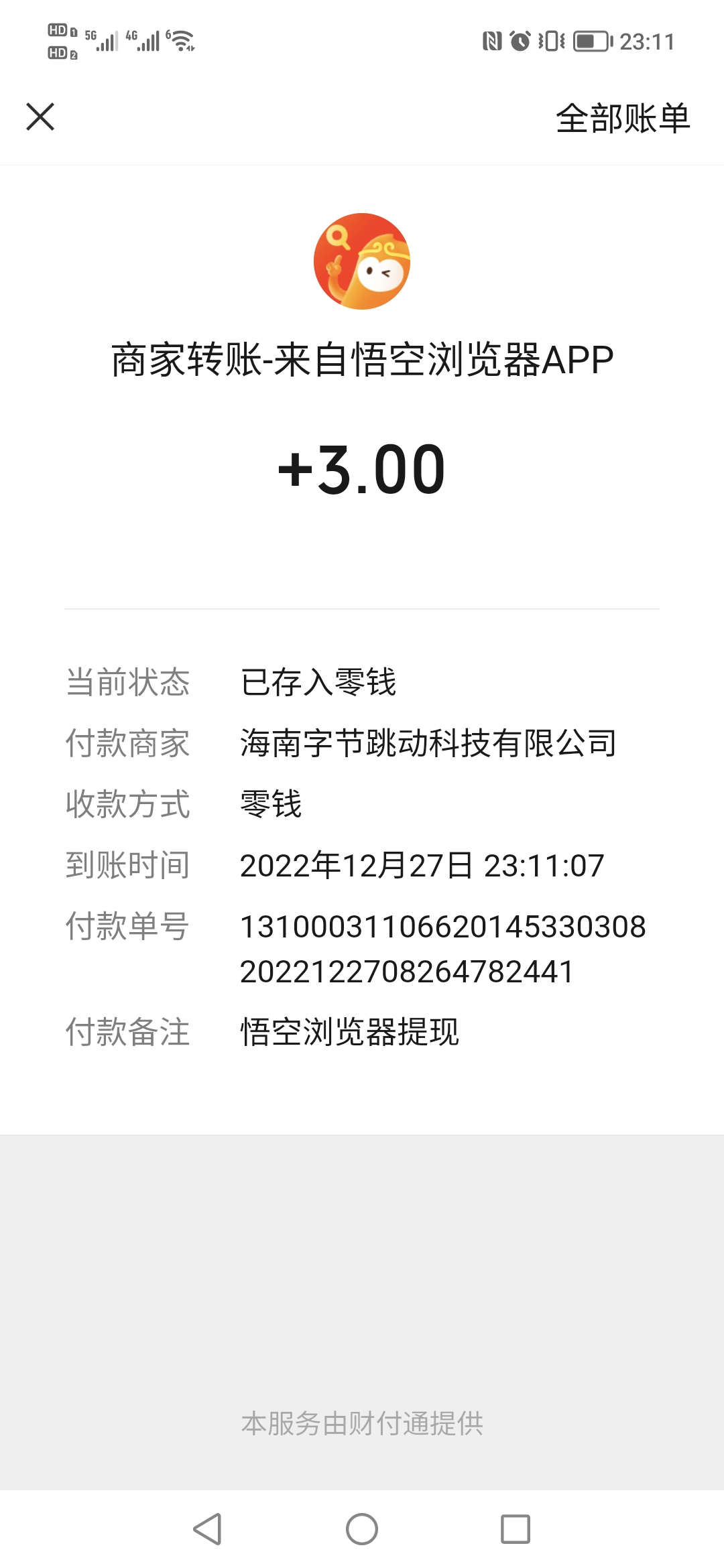Open 全部账单 to view all bills
Viewport: 724px width, 1568px height.
click(x=623, y=119)
